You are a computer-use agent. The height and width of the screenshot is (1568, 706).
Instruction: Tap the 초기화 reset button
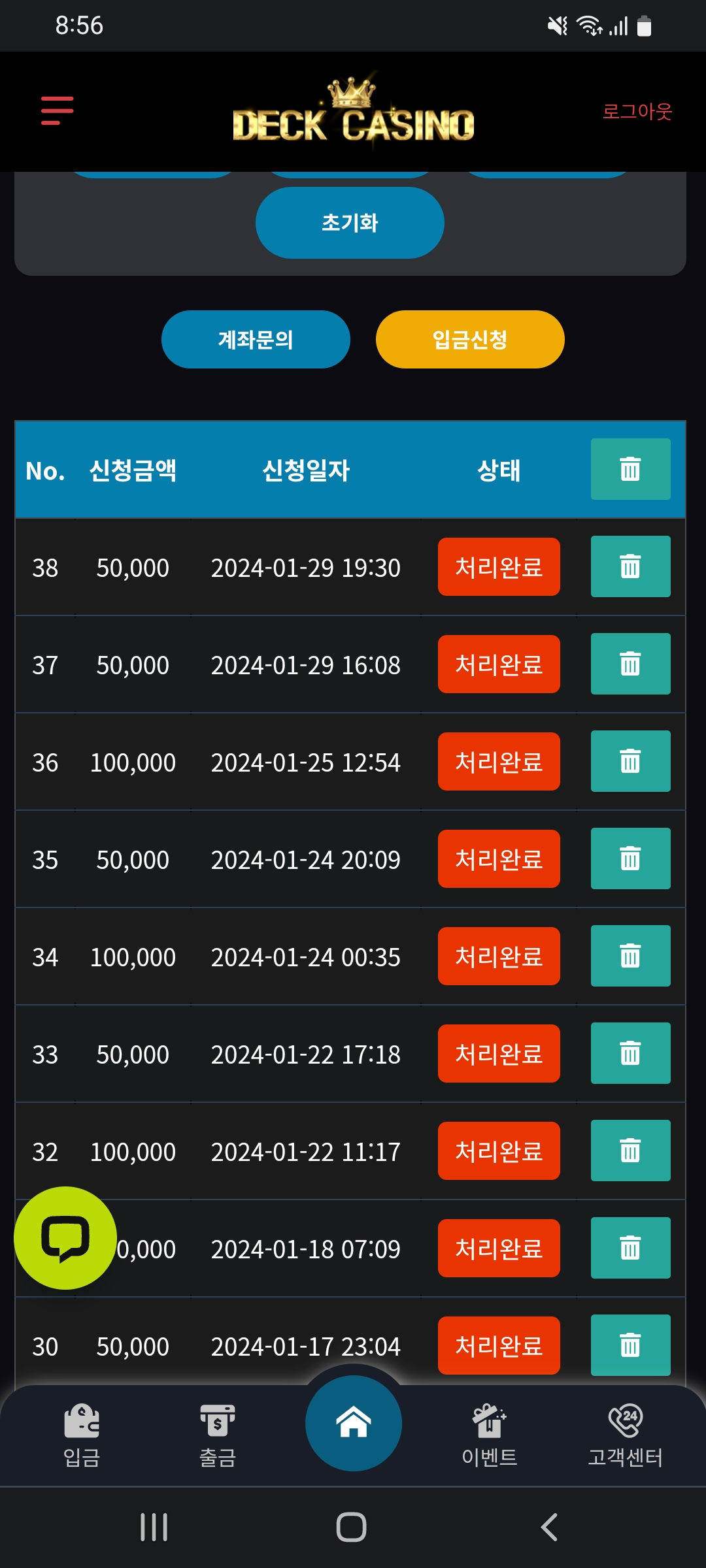pos(350,223)
